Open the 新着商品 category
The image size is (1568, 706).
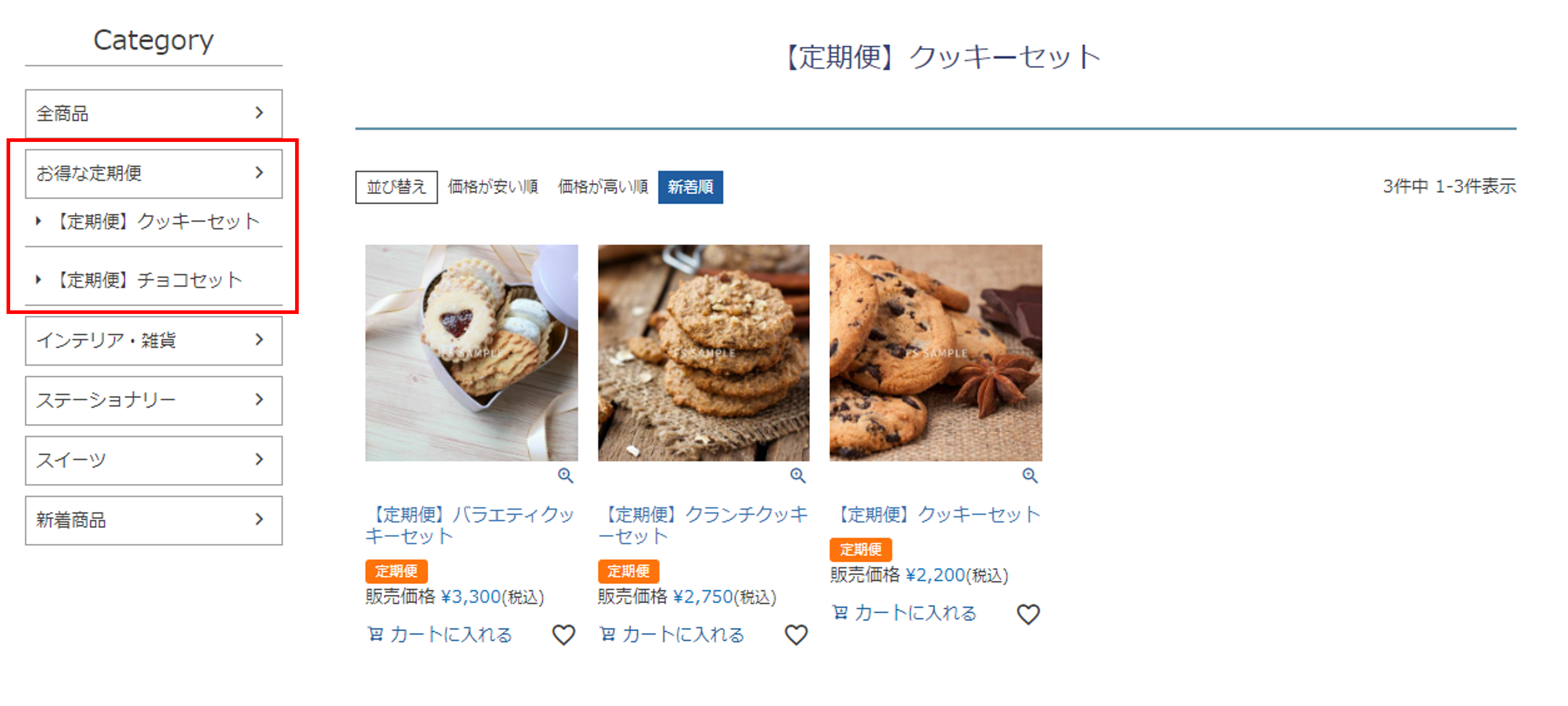pyautogui.click(x=154, y=520)
